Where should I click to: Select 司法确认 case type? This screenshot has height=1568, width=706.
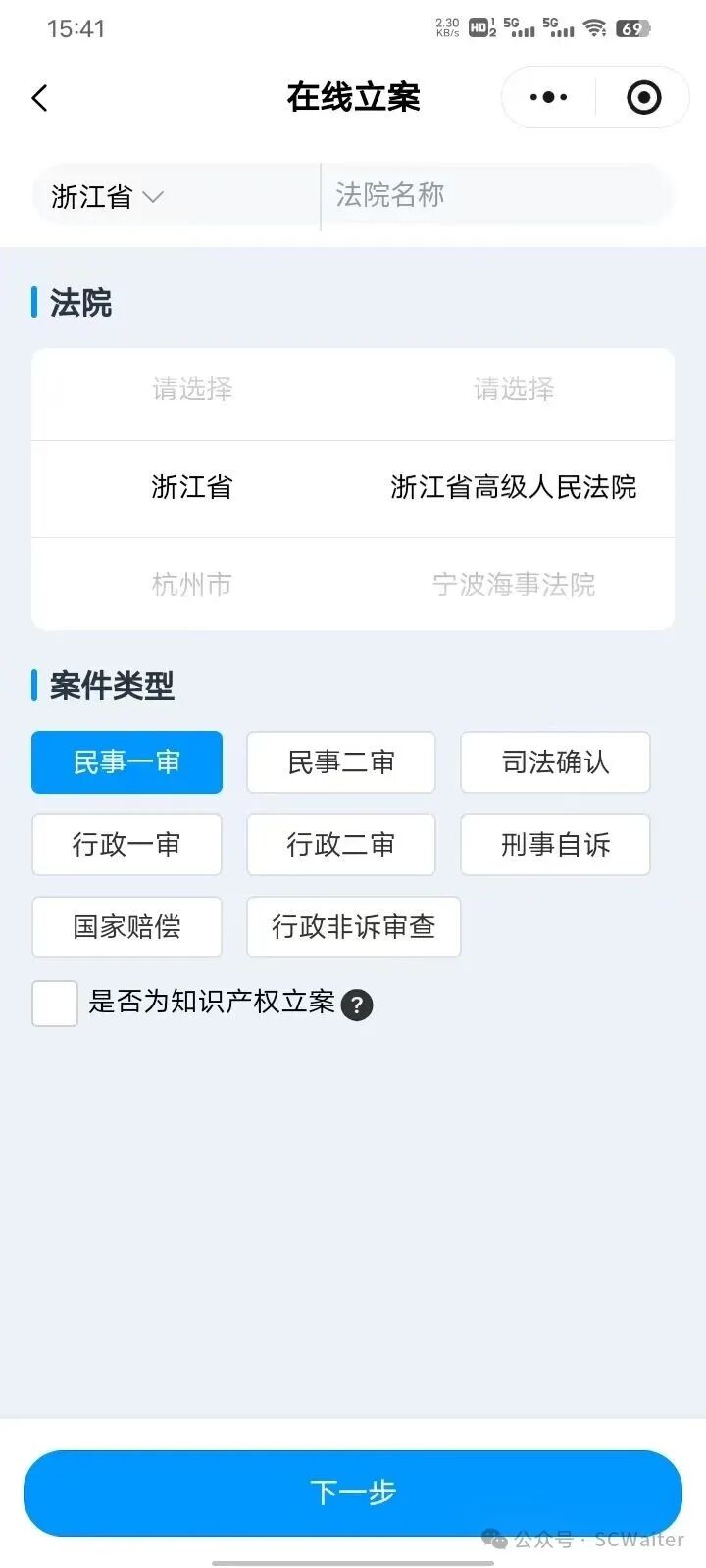pos(555,762)
